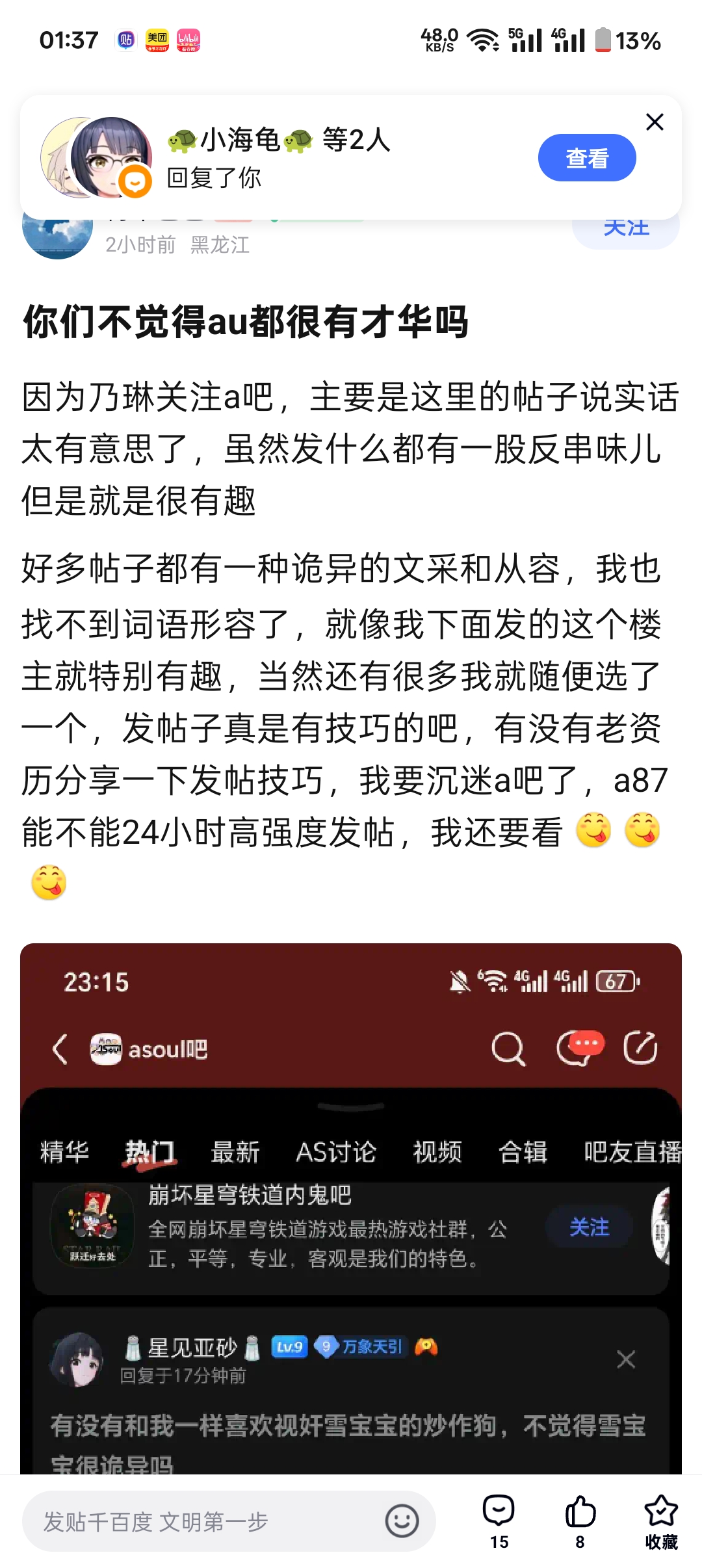Open the attached asoul吧 screenshot image
Viewport: 702px width, 1568px height.
[x=351, y=1208]
